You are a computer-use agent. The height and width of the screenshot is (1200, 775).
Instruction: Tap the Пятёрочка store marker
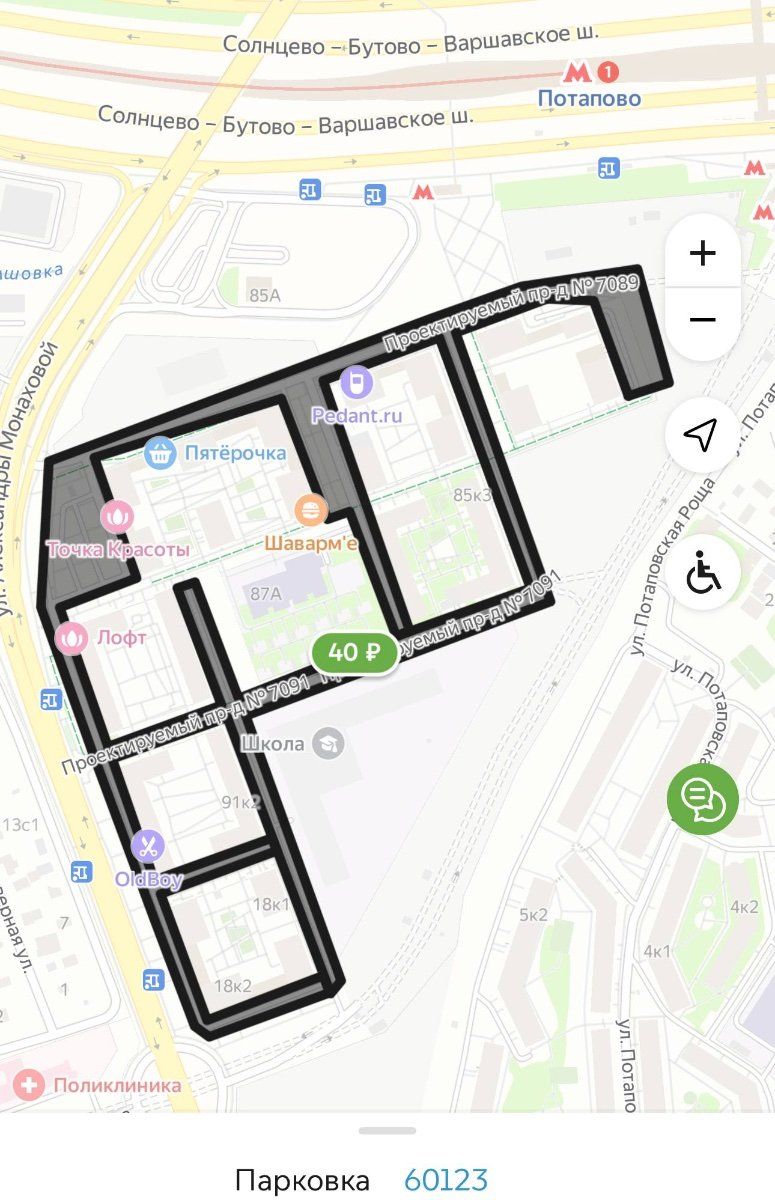coord(160,453)
